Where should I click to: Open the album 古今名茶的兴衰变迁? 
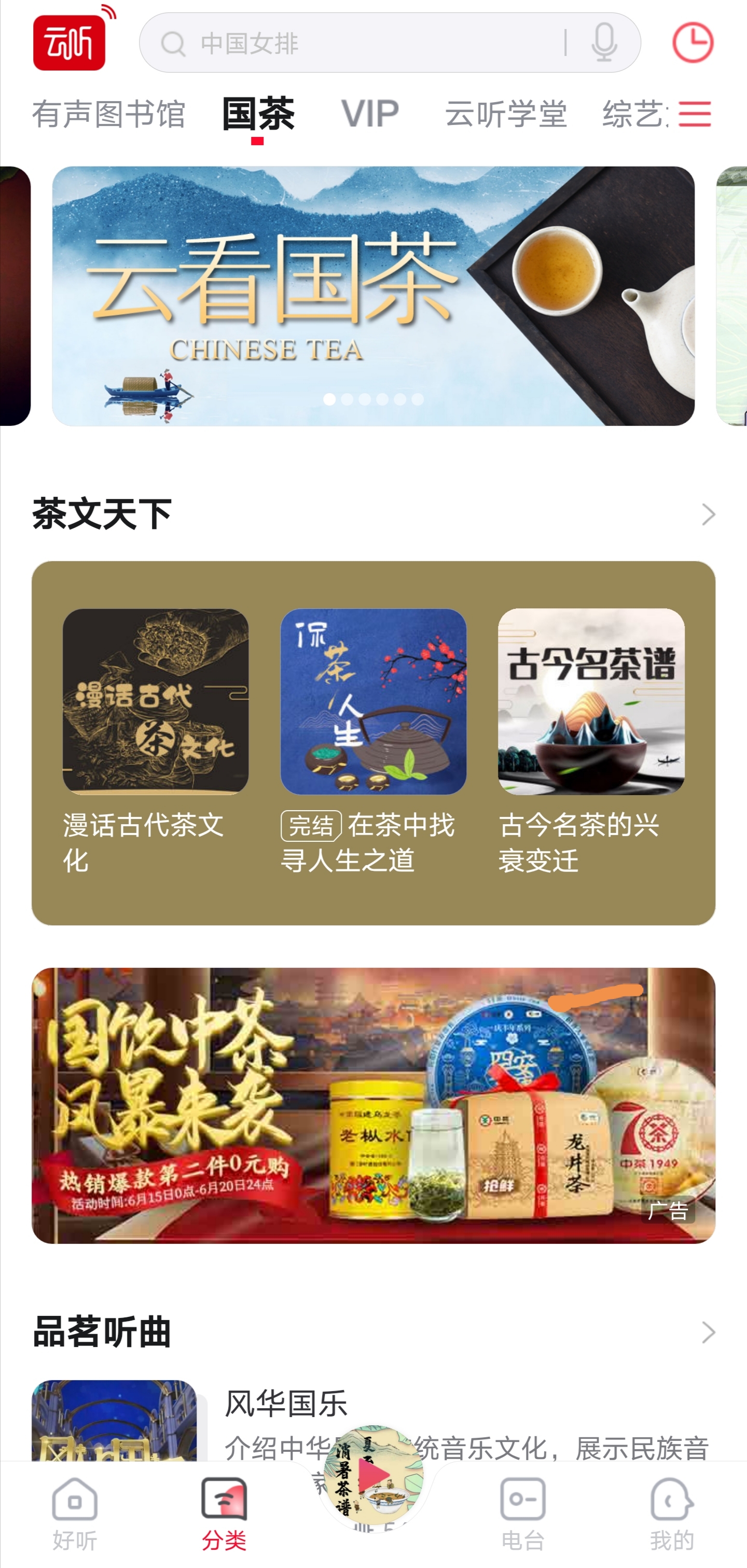coord(590,702)
